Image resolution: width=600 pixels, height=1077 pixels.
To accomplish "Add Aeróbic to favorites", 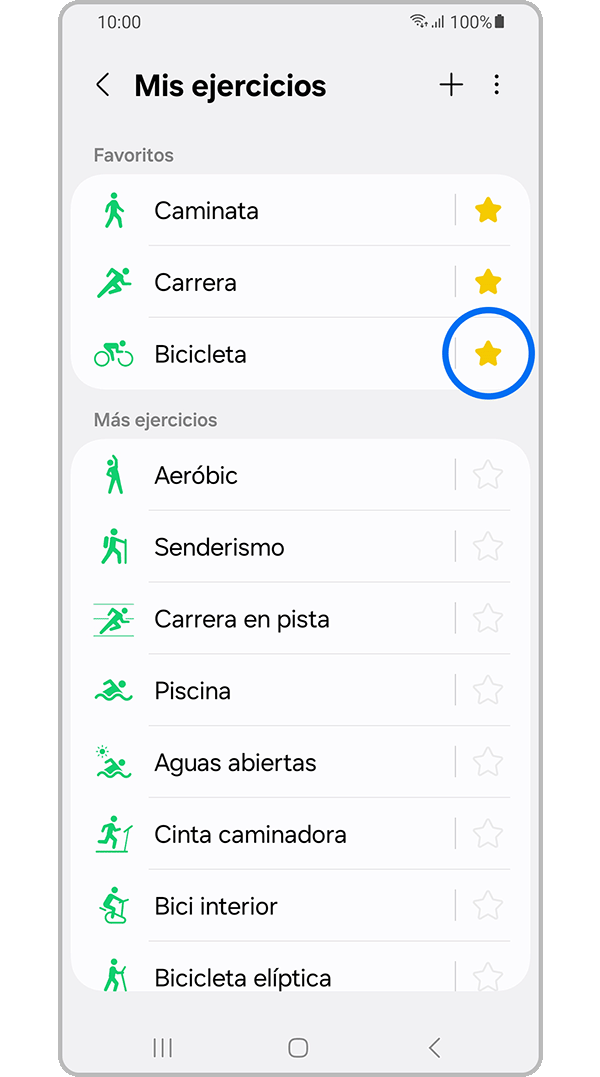I will pyautogui.click(x=487, y=475).
